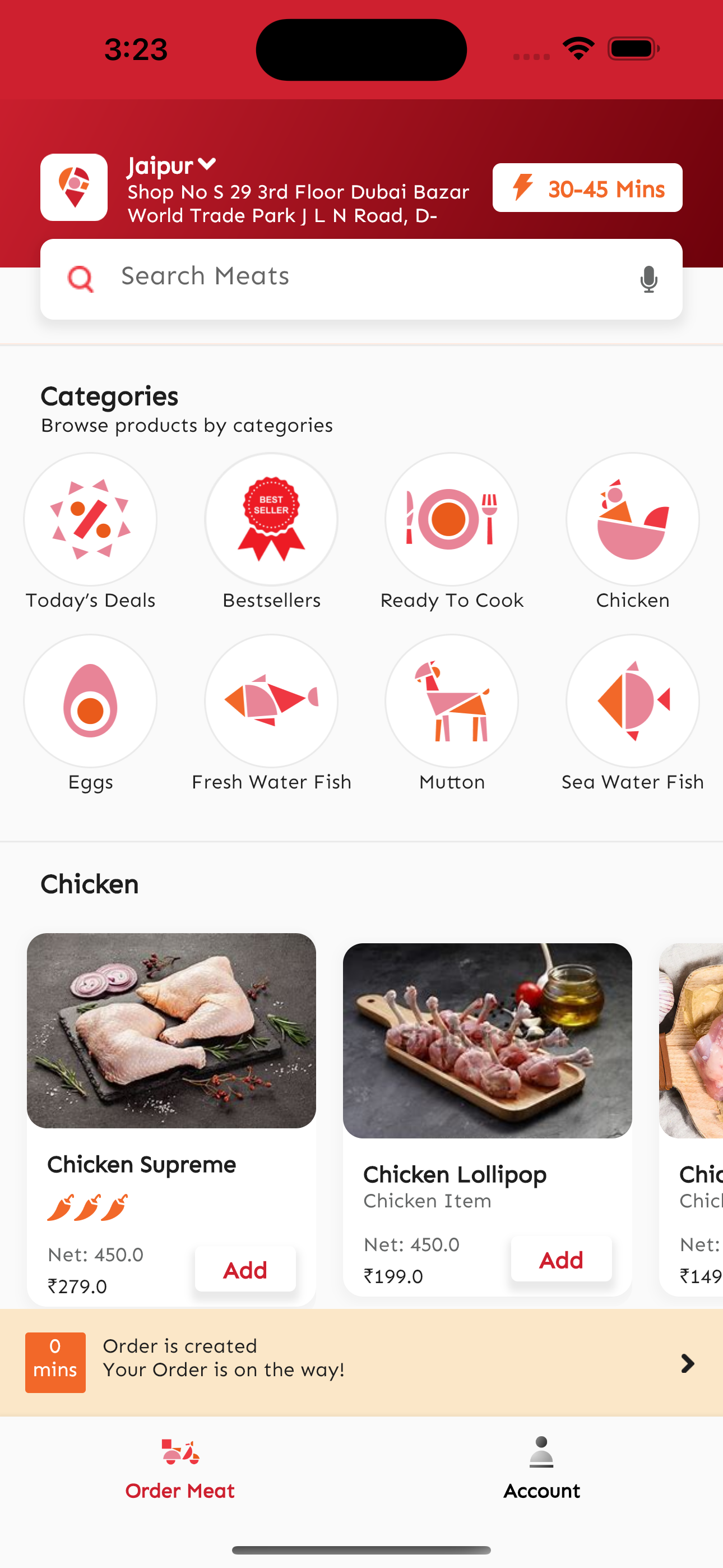Open the Mutton category

[x=452, y=700]
